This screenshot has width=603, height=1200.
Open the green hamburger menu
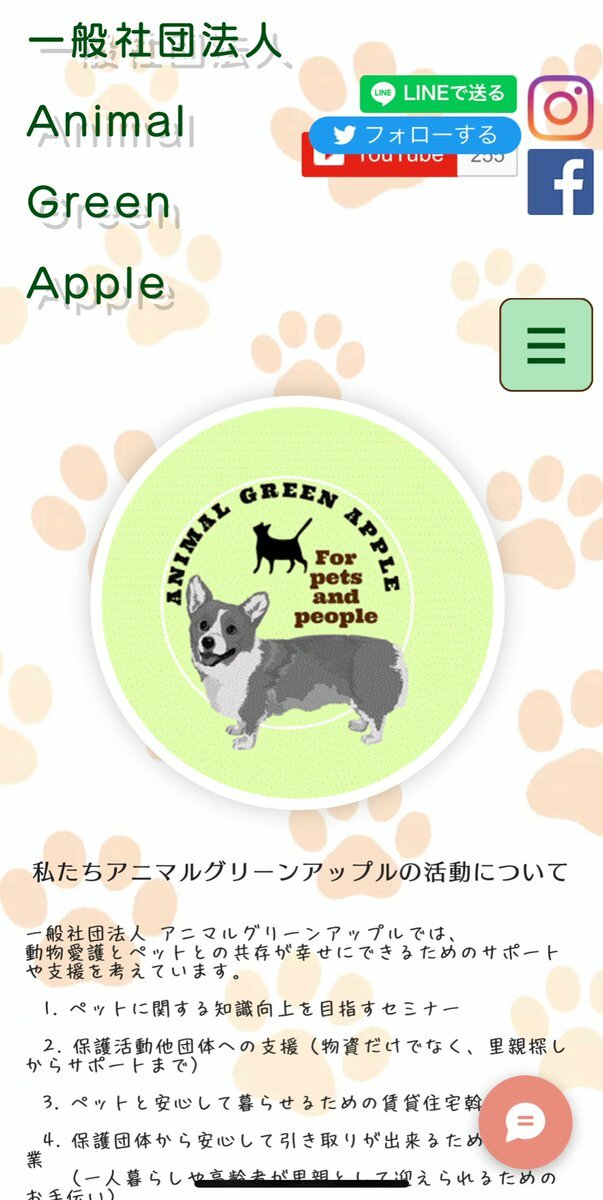coord(546,344)
